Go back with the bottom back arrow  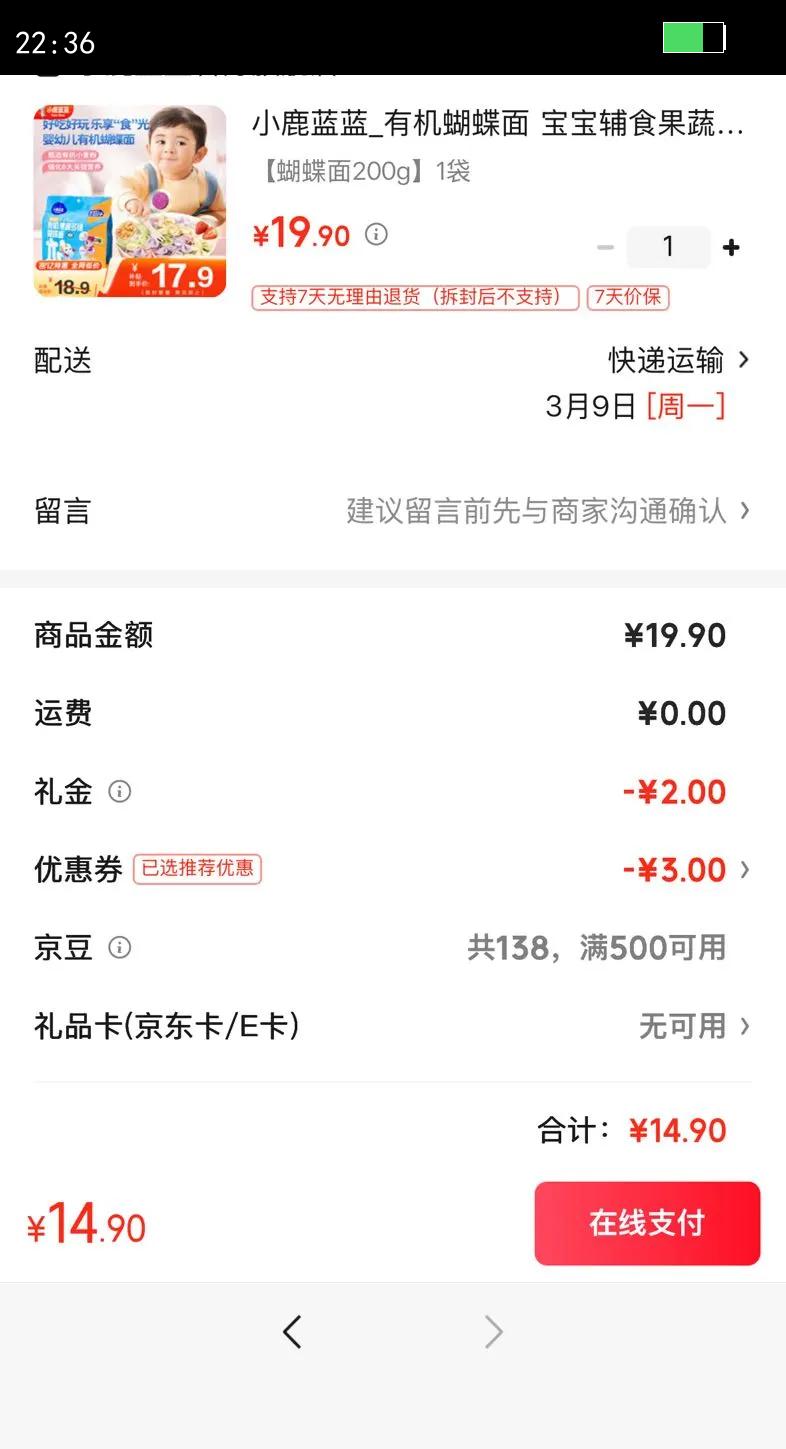point(292,1332)
